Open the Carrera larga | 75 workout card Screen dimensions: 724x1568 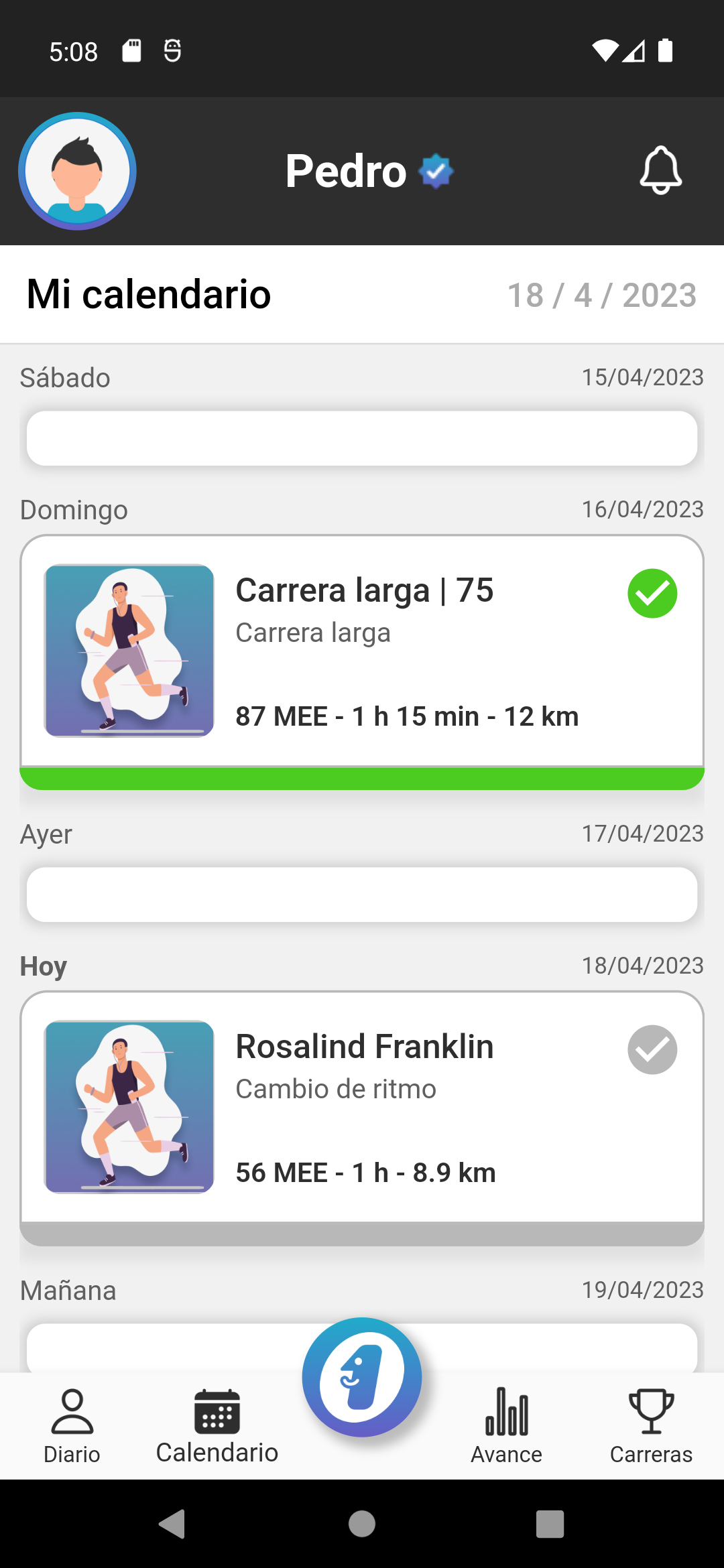click(x=362, y=651)
